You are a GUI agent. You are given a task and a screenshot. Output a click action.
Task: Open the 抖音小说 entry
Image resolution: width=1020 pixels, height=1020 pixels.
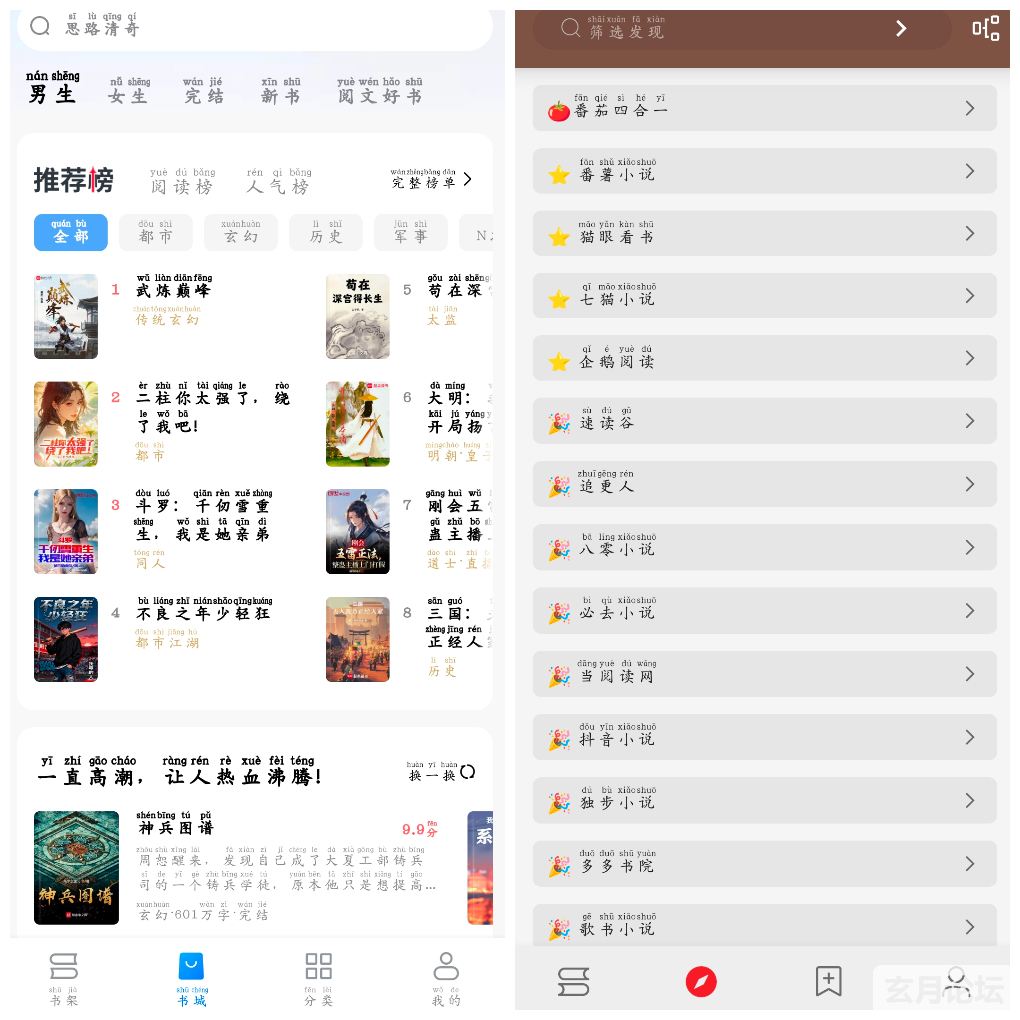tap(764, 738)
